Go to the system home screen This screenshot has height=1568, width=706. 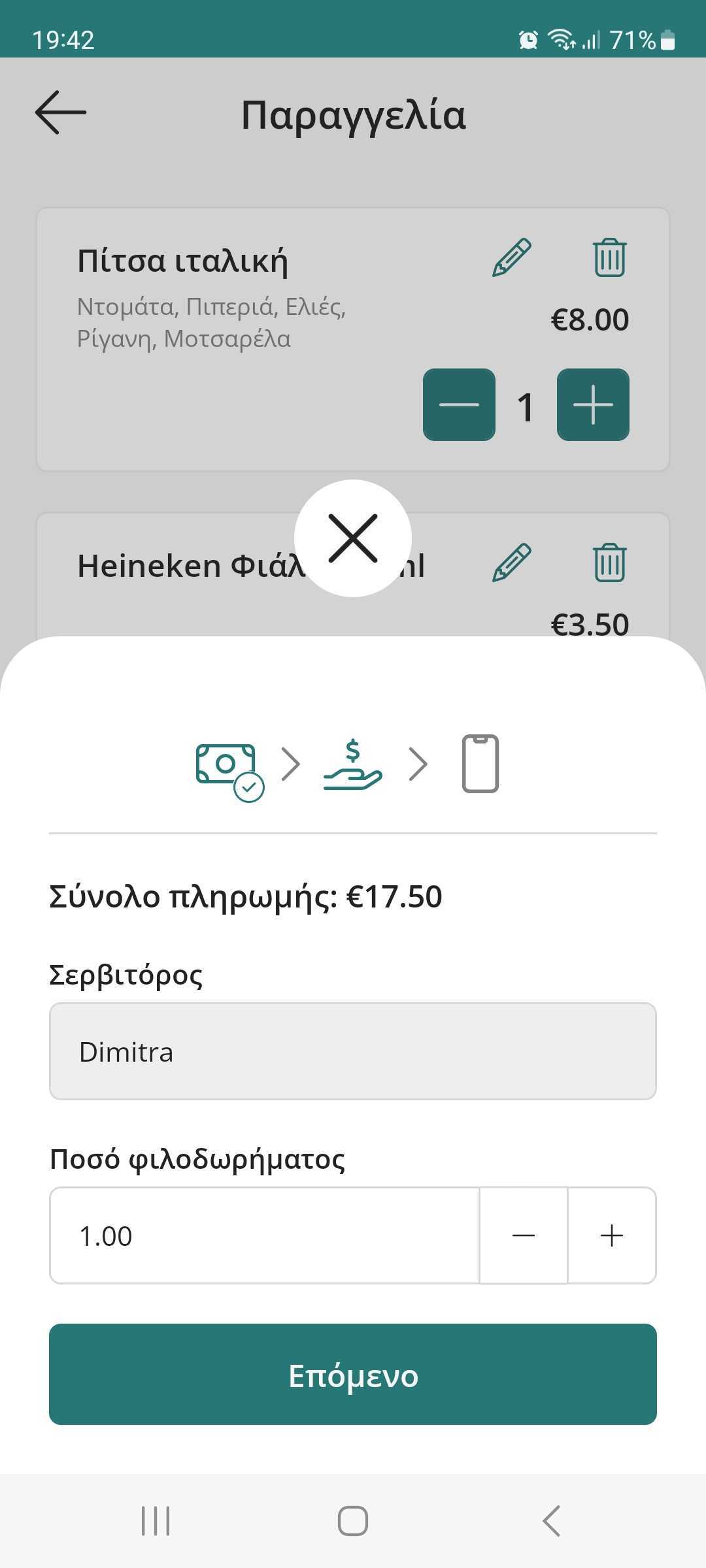pyautogui.click(x=353, y=1521)
